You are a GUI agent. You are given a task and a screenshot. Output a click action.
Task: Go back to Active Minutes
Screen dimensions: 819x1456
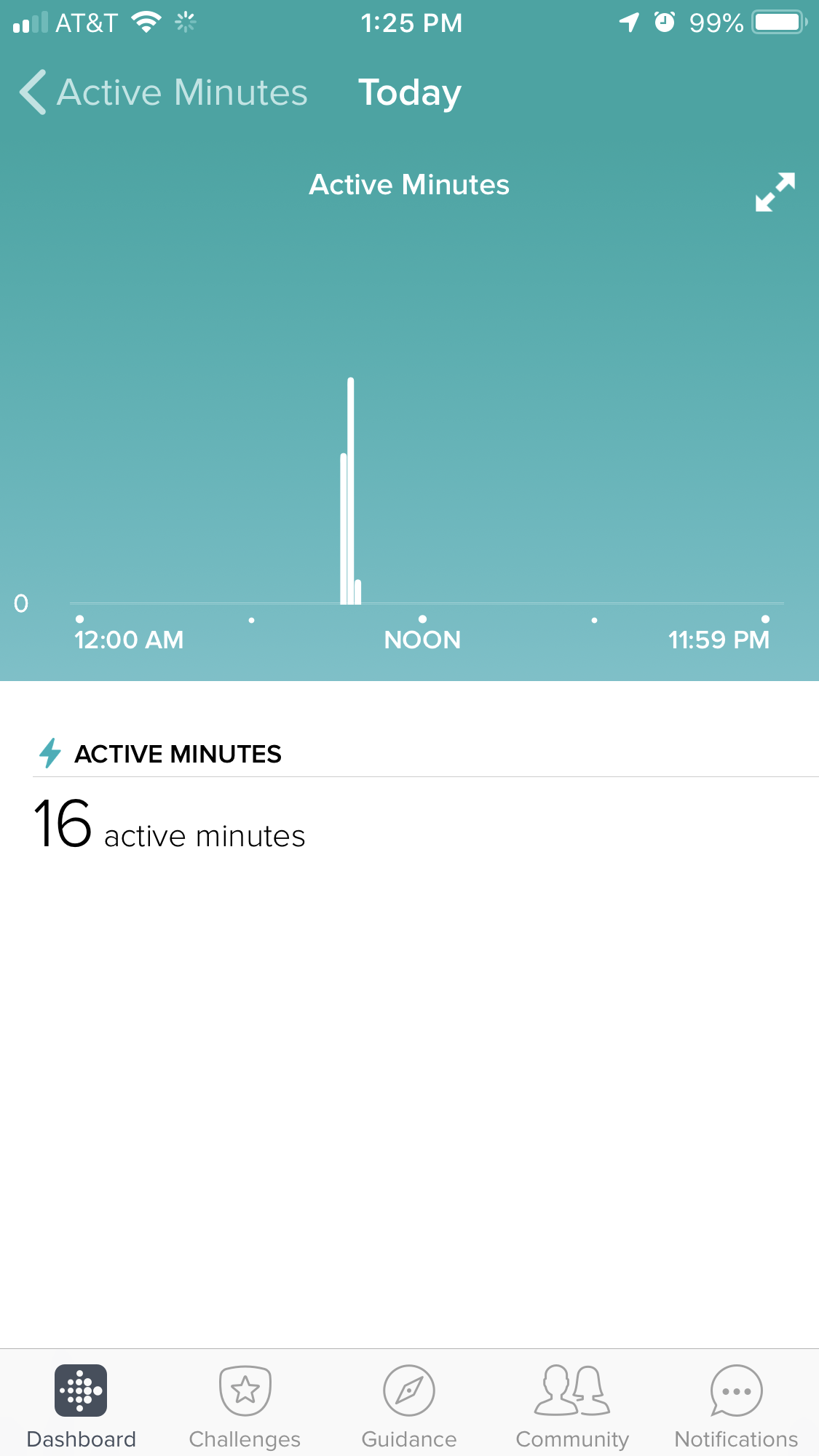(x=163, y=92)
